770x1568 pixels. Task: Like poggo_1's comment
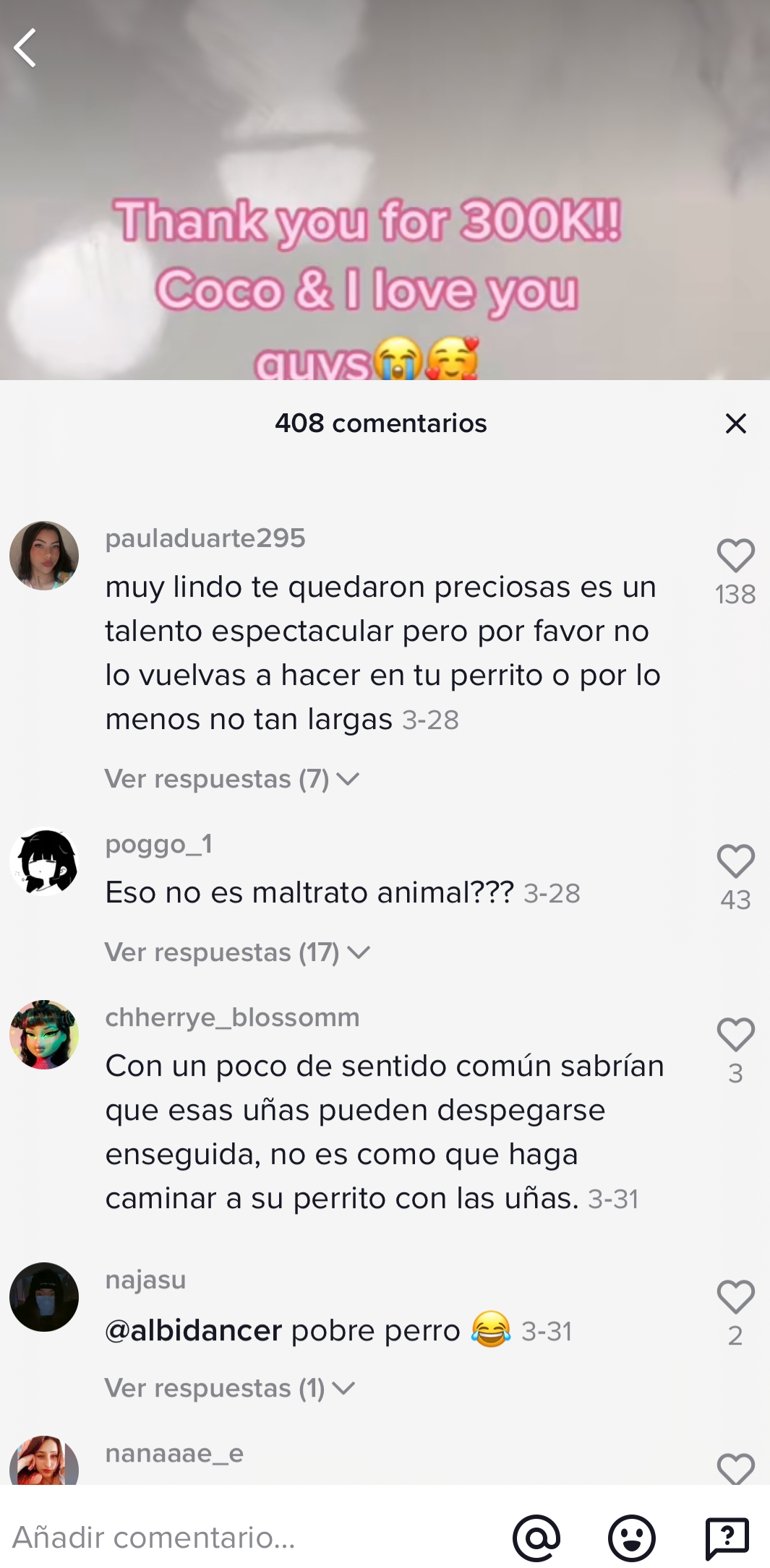point(735,861)
